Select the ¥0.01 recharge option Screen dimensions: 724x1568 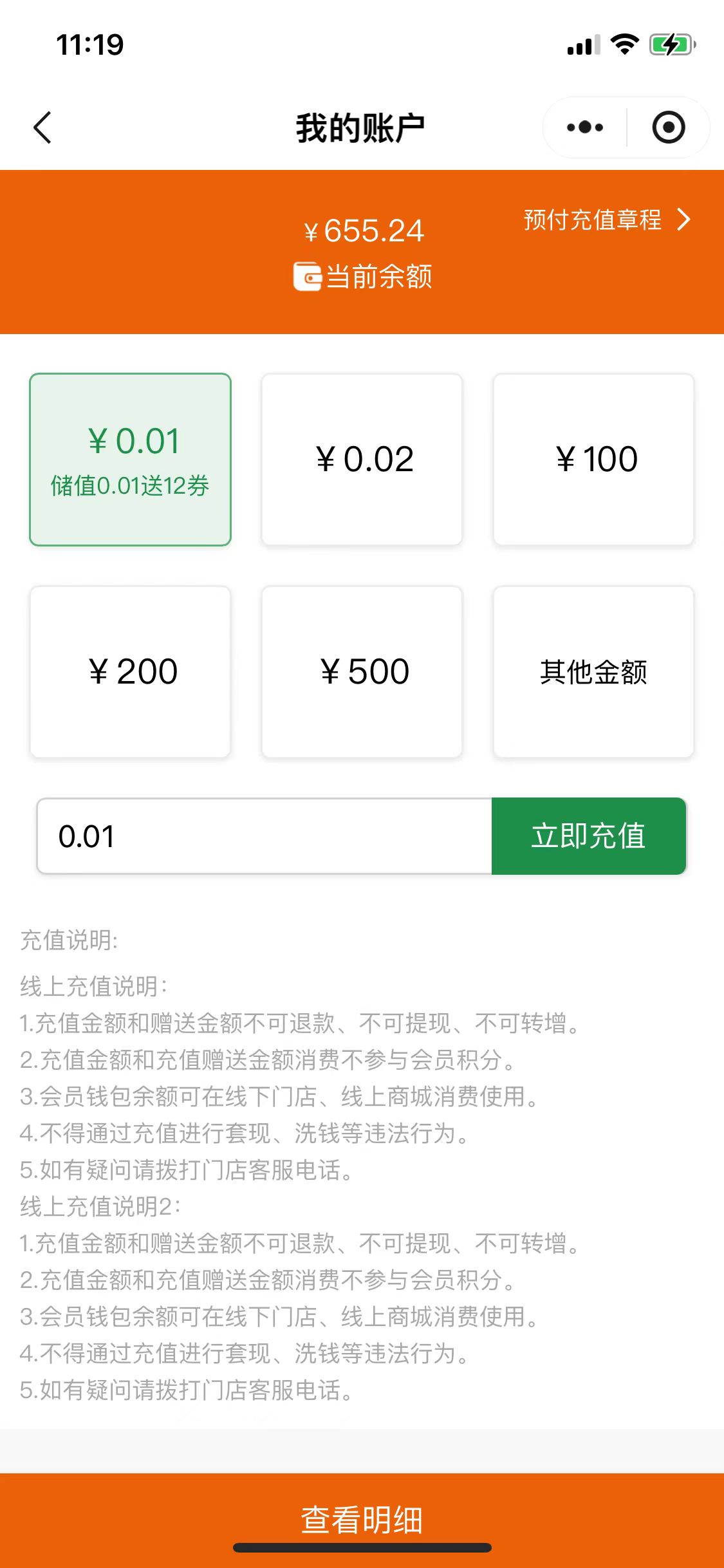[x=131, y=460]
